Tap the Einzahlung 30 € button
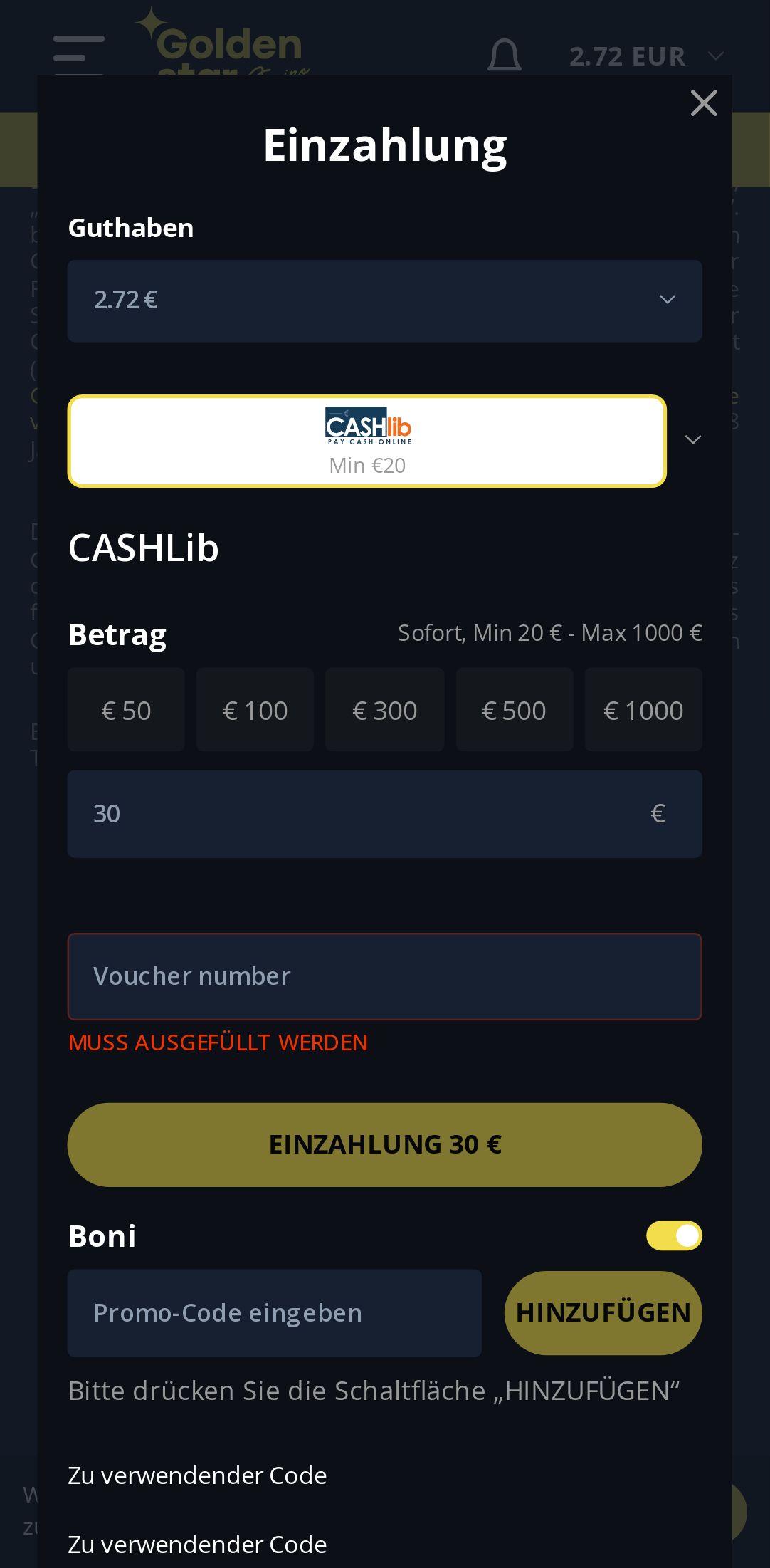The height and width of the screenshot is (1568, 770). point(384,1144)
